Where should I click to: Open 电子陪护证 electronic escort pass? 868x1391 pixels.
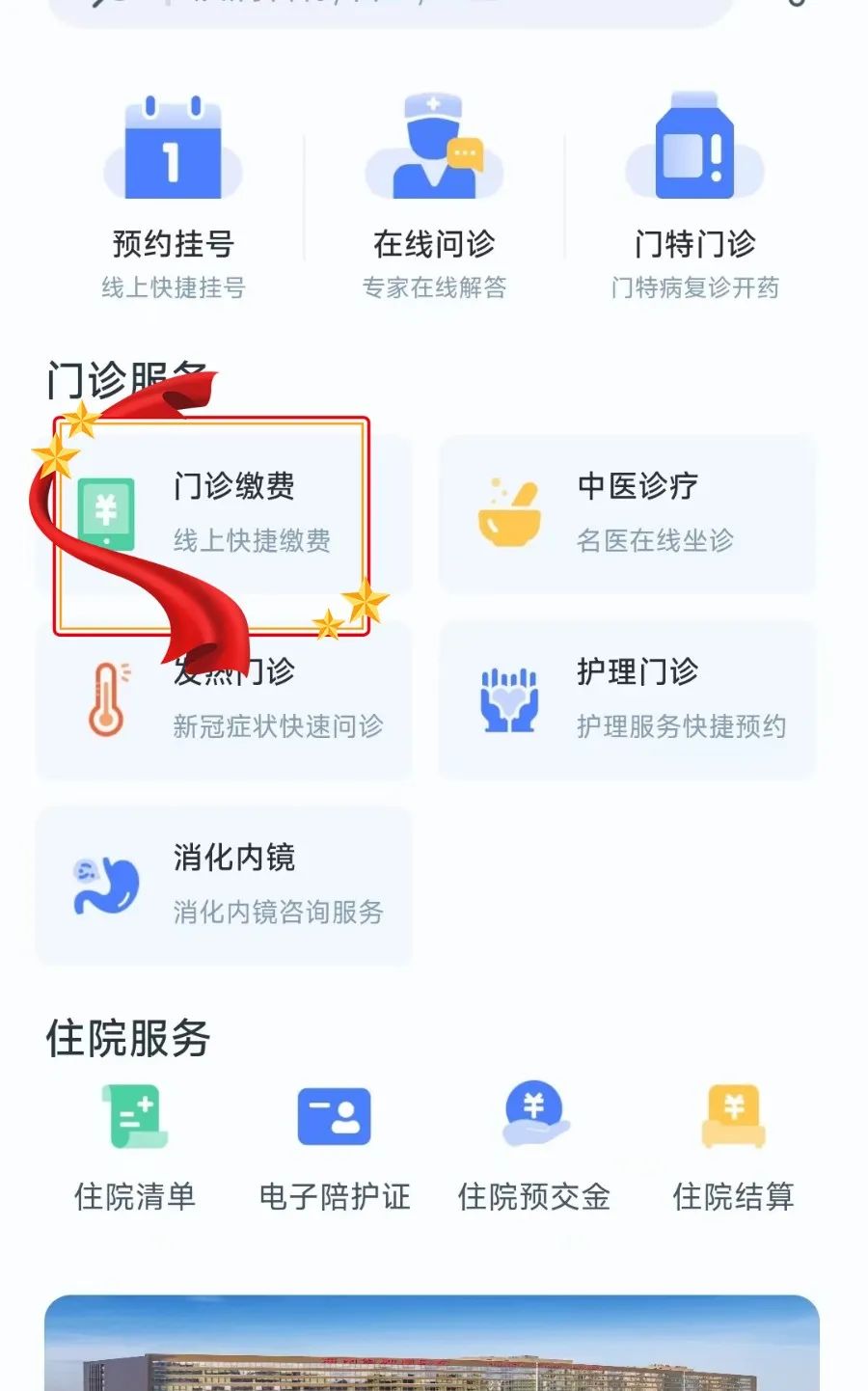pos(335,1148)
